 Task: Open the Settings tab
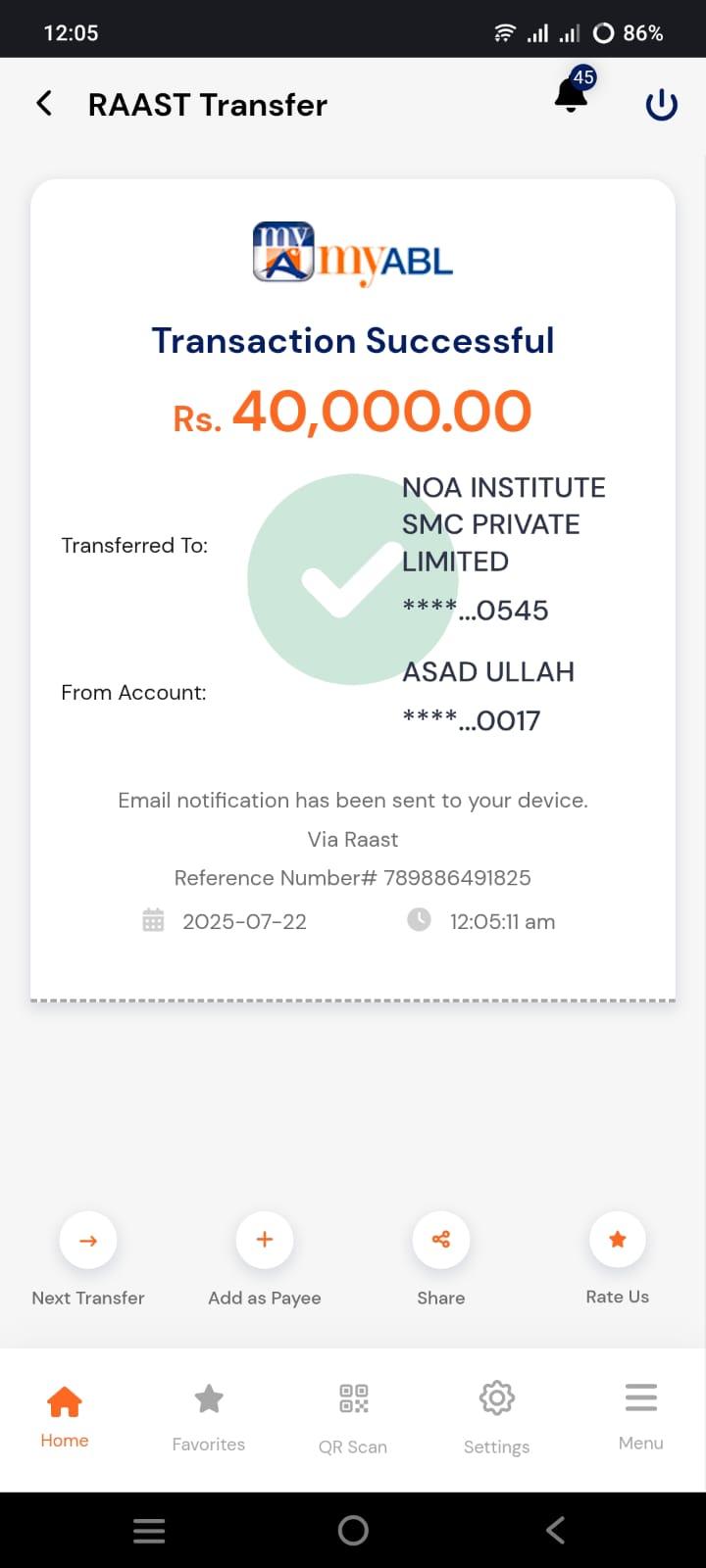tap(496, 1416)
